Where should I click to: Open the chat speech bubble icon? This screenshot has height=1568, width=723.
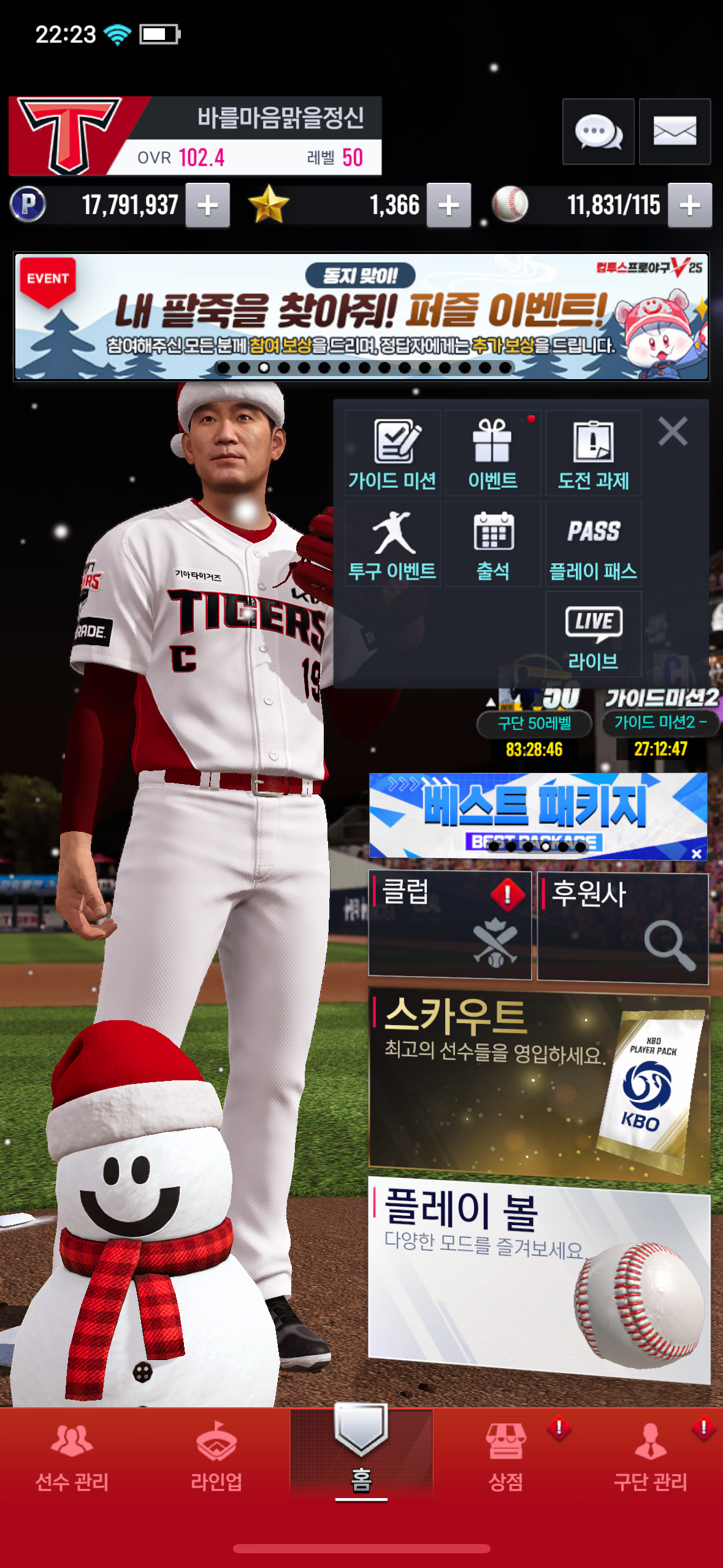tap(598, 131)
